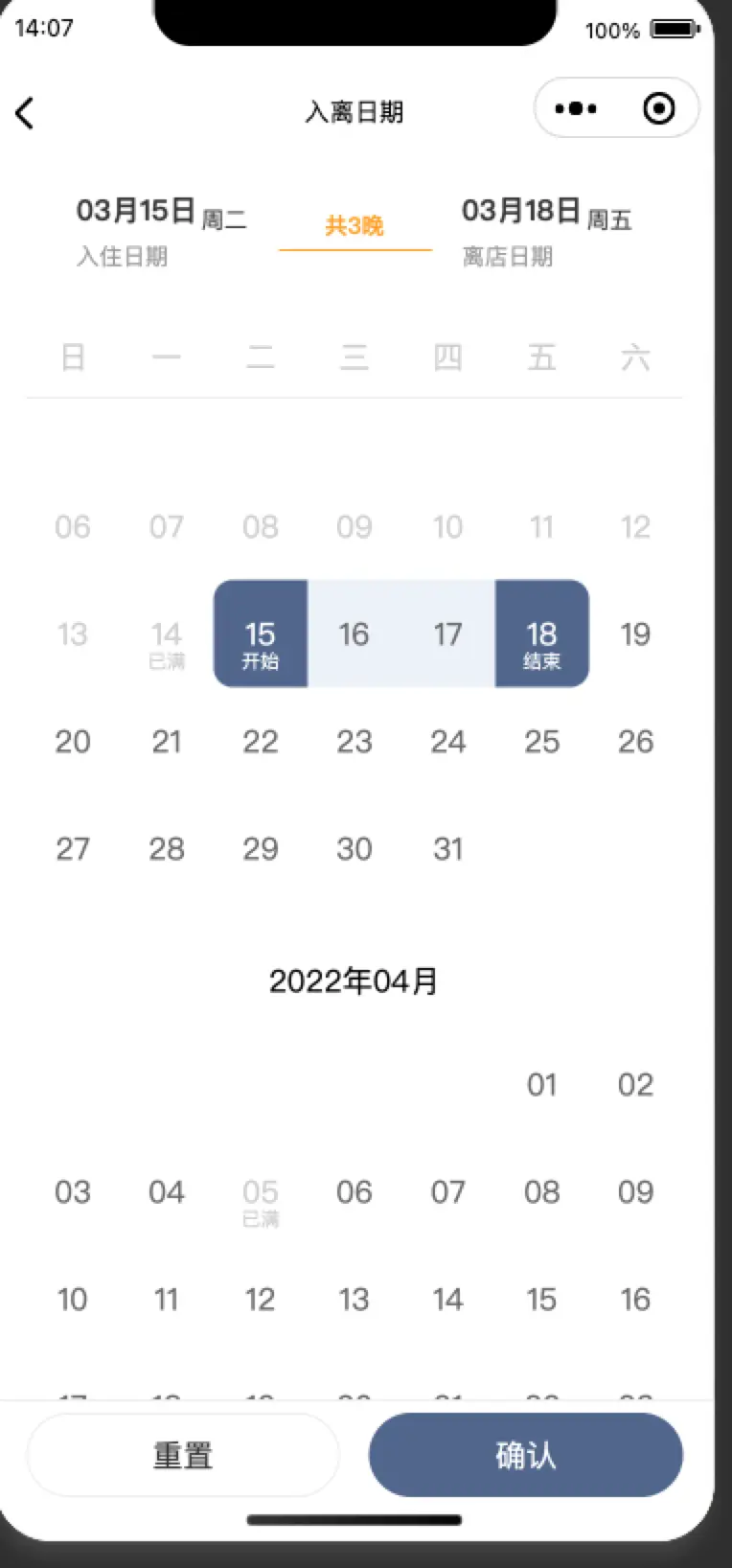Select the check-out end date 18
Viewport: 732px width, 1568px height.
coord(541,634)
